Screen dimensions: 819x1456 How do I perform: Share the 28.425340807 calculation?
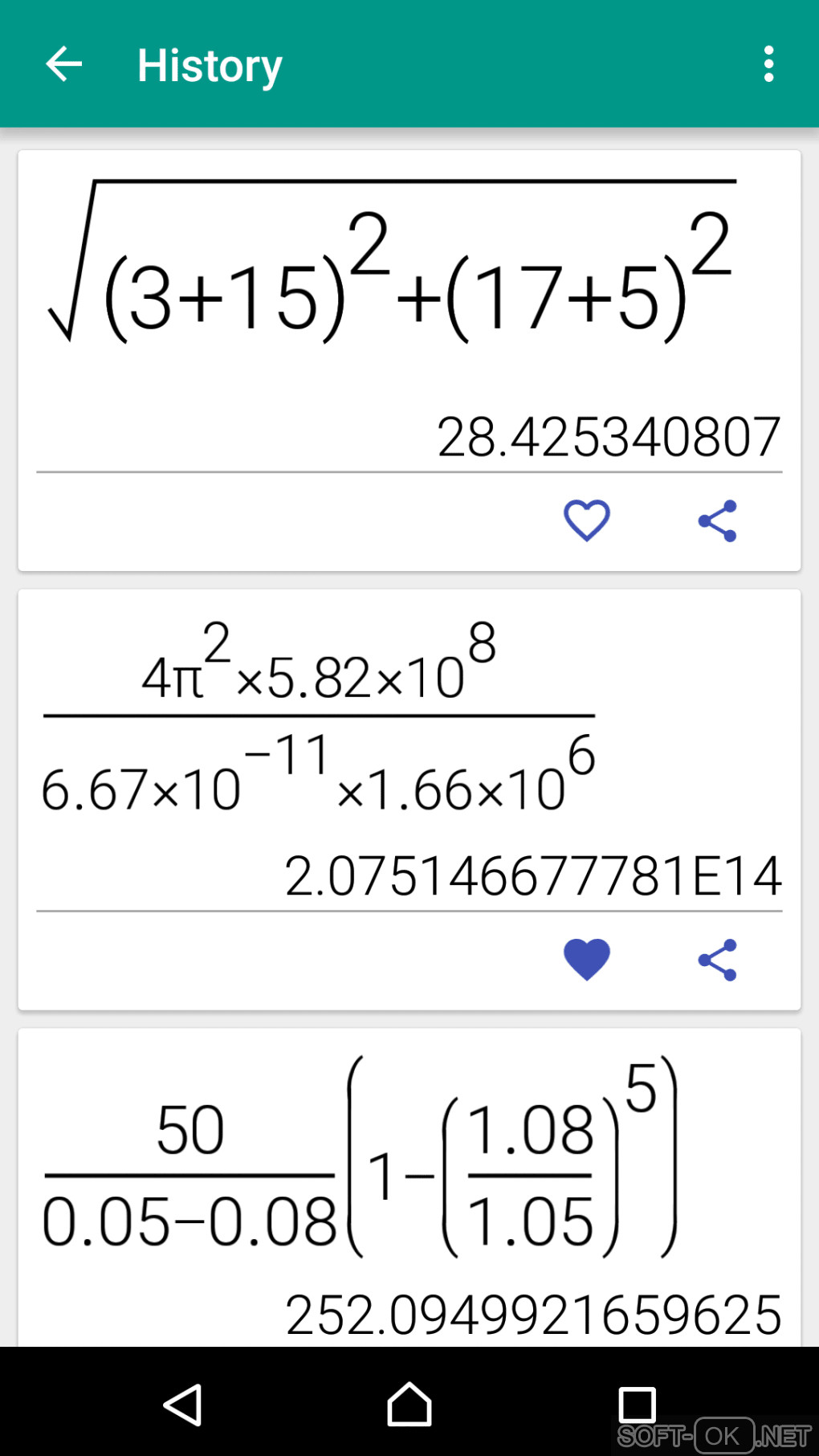tap(718, 520)
